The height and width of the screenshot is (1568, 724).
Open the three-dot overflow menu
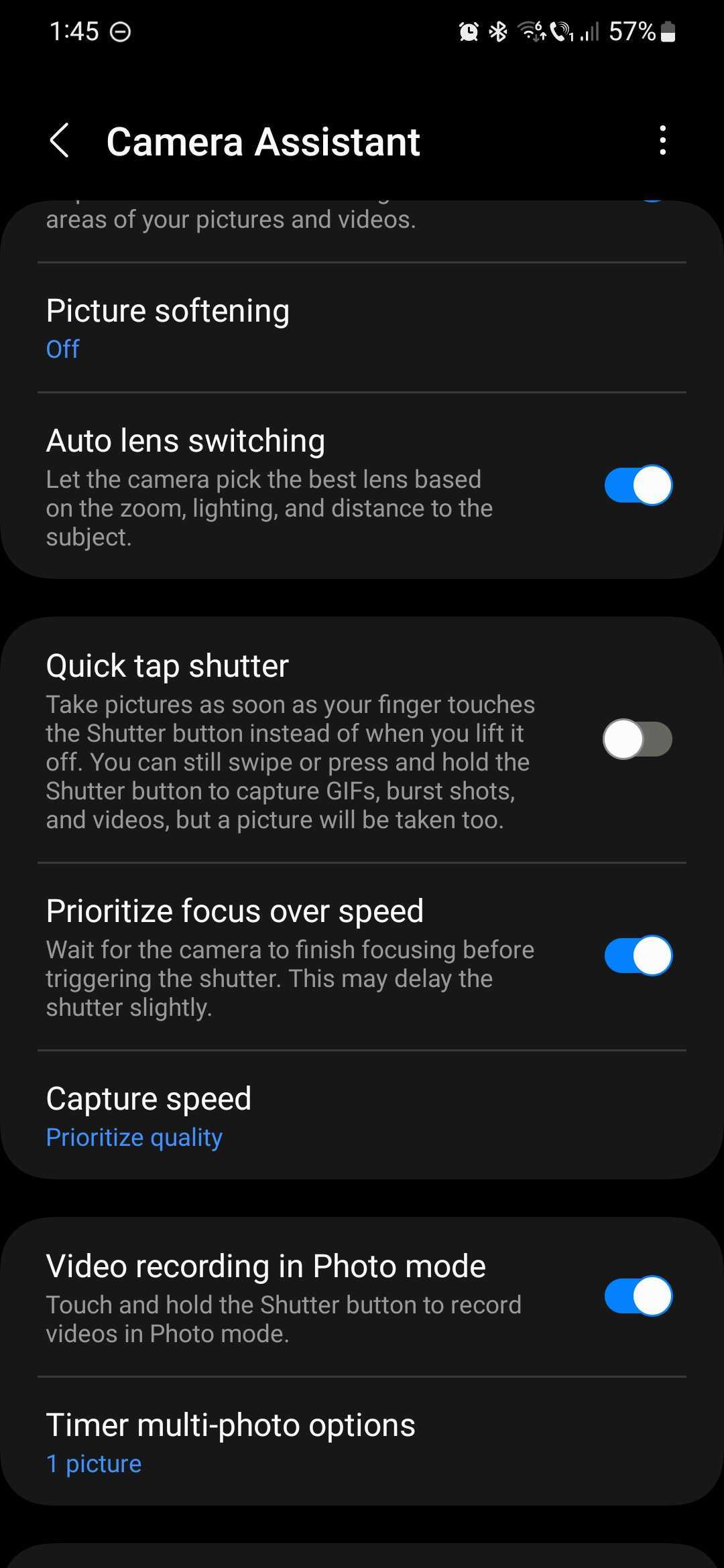pos(662,141)
